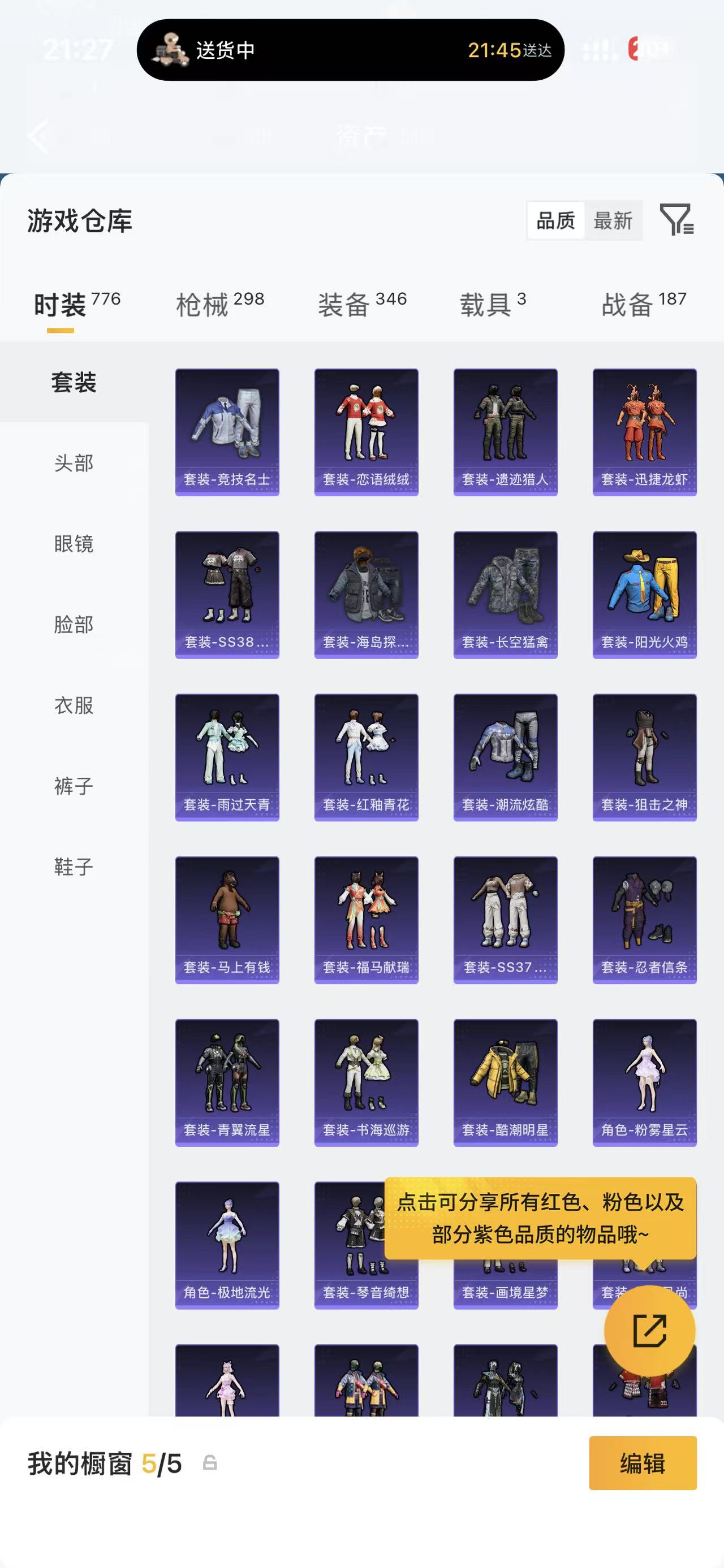
Task: View the 套装-迅捷龙虾 outfit
Action: [645, 432]
